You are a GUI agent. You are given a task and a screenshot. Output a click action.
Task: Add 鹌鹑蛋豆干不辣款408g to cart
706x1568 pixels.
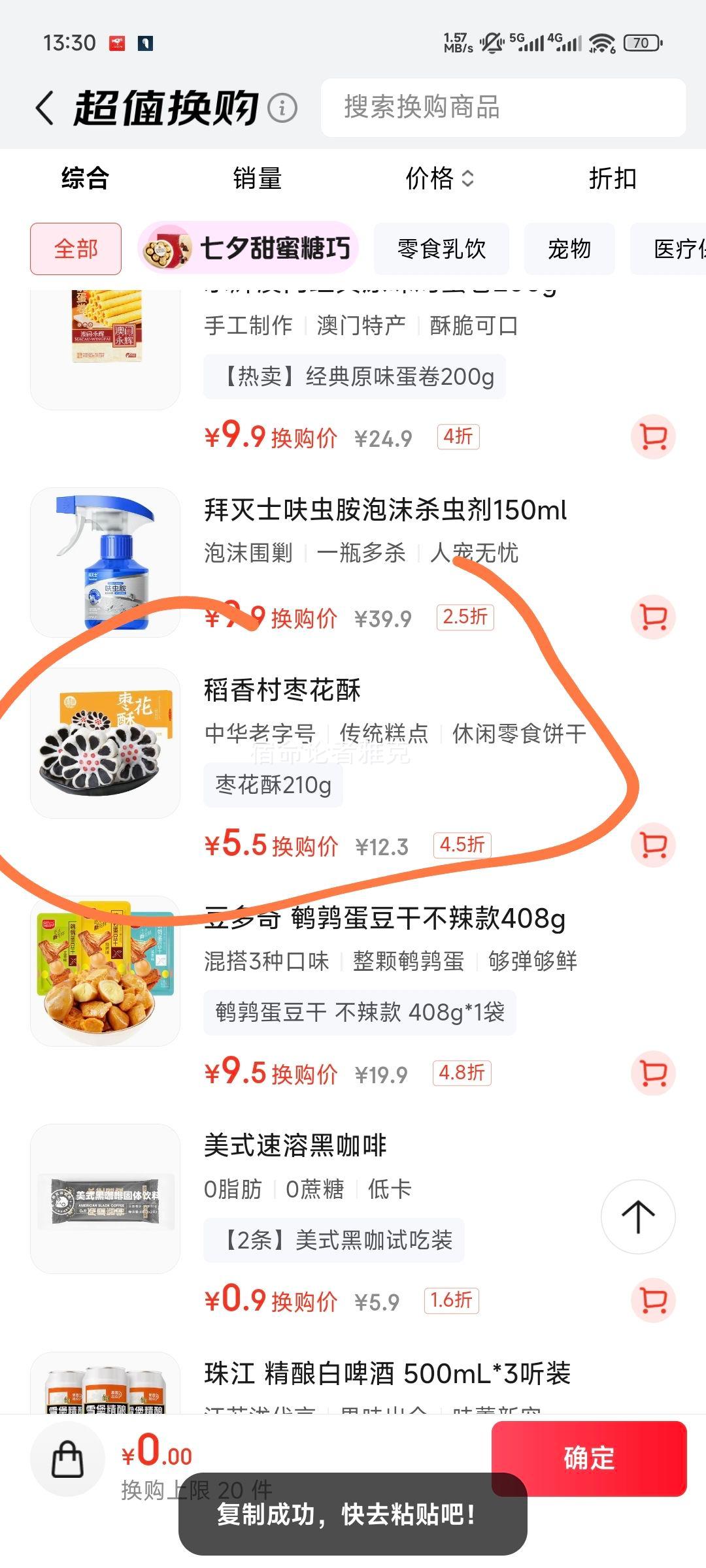pos(653,1073)
